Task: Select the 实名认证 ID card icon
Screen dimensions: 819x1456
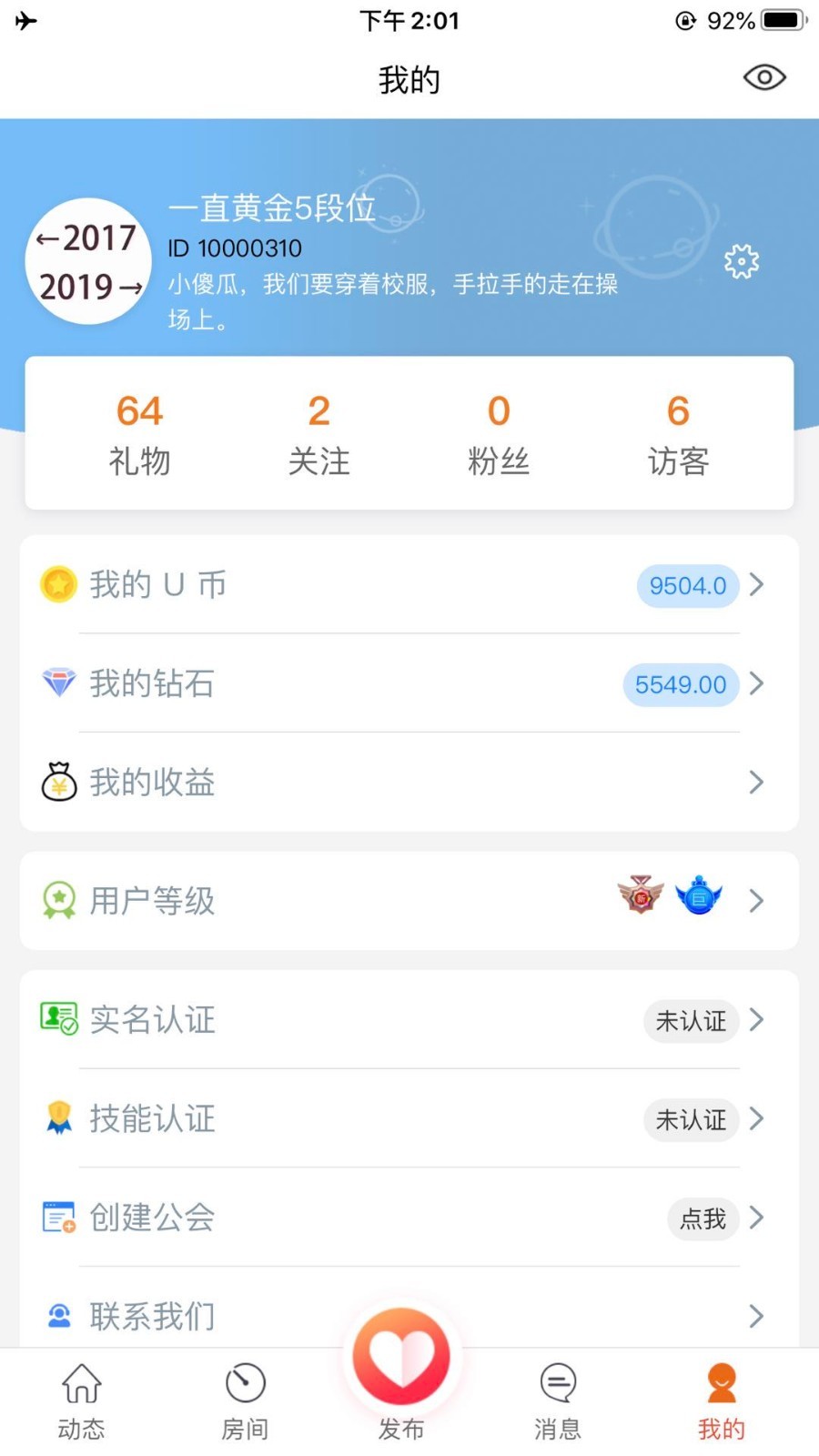Action: click(58, 1020)
